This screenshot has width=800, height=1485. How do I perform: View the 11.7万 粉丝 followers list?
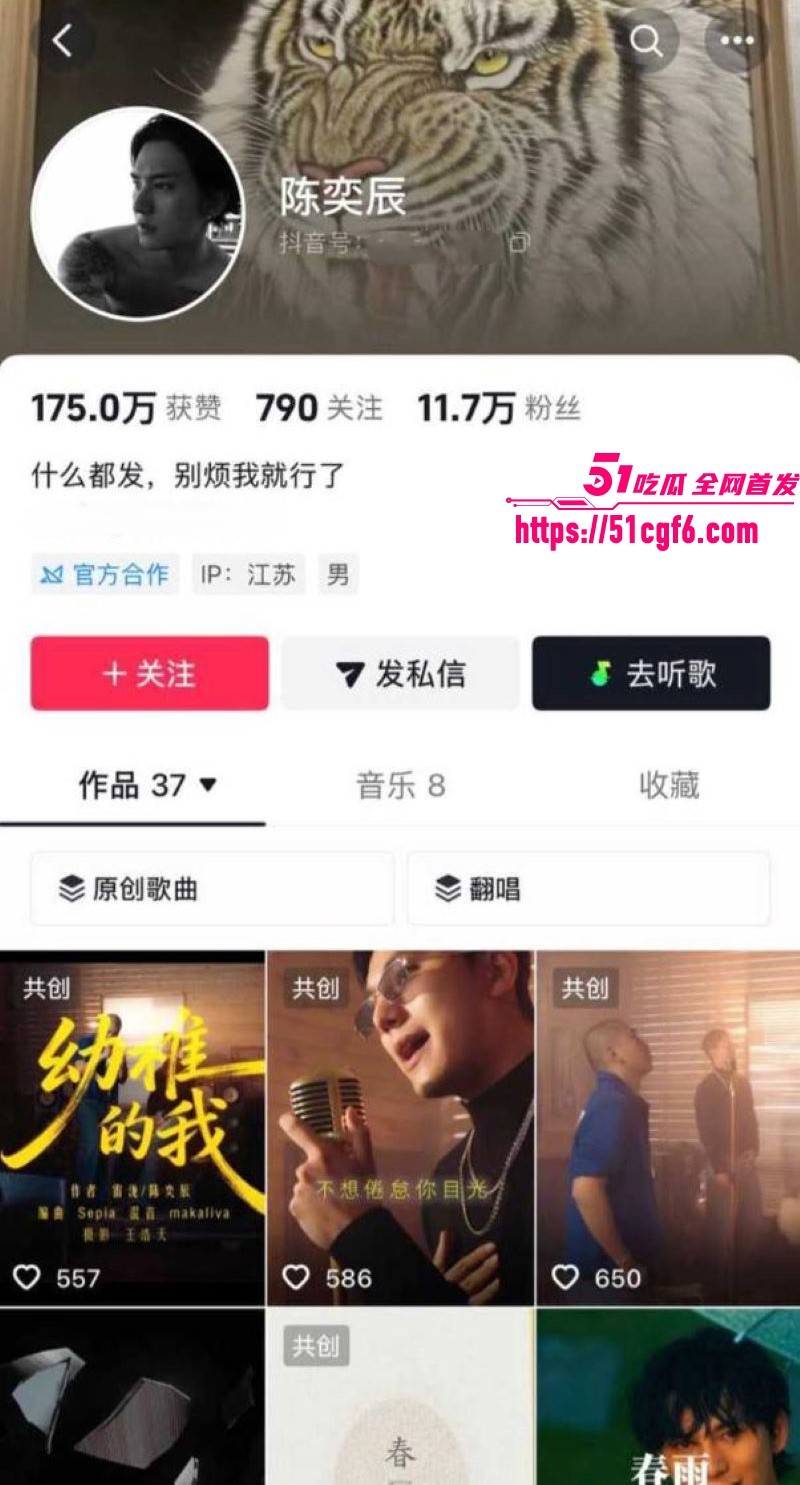pyautogui.click(x=498, y=408)
